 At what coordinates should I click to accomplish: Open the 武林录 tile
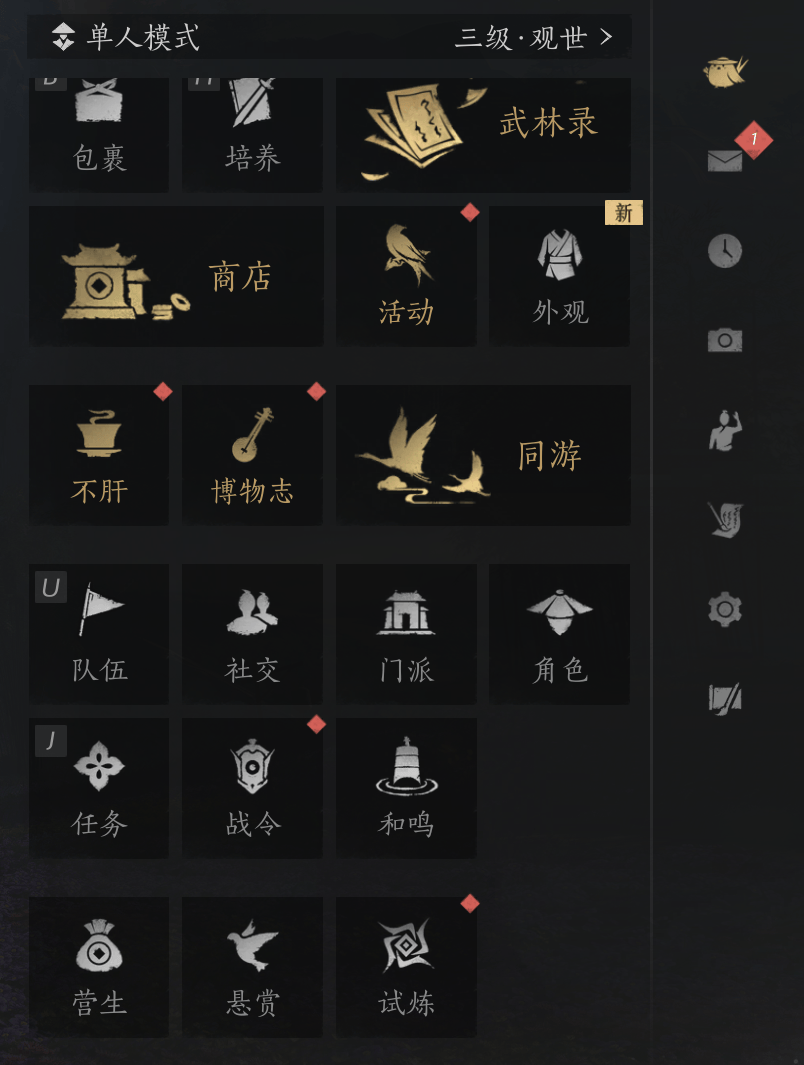[x=483, y=130]
